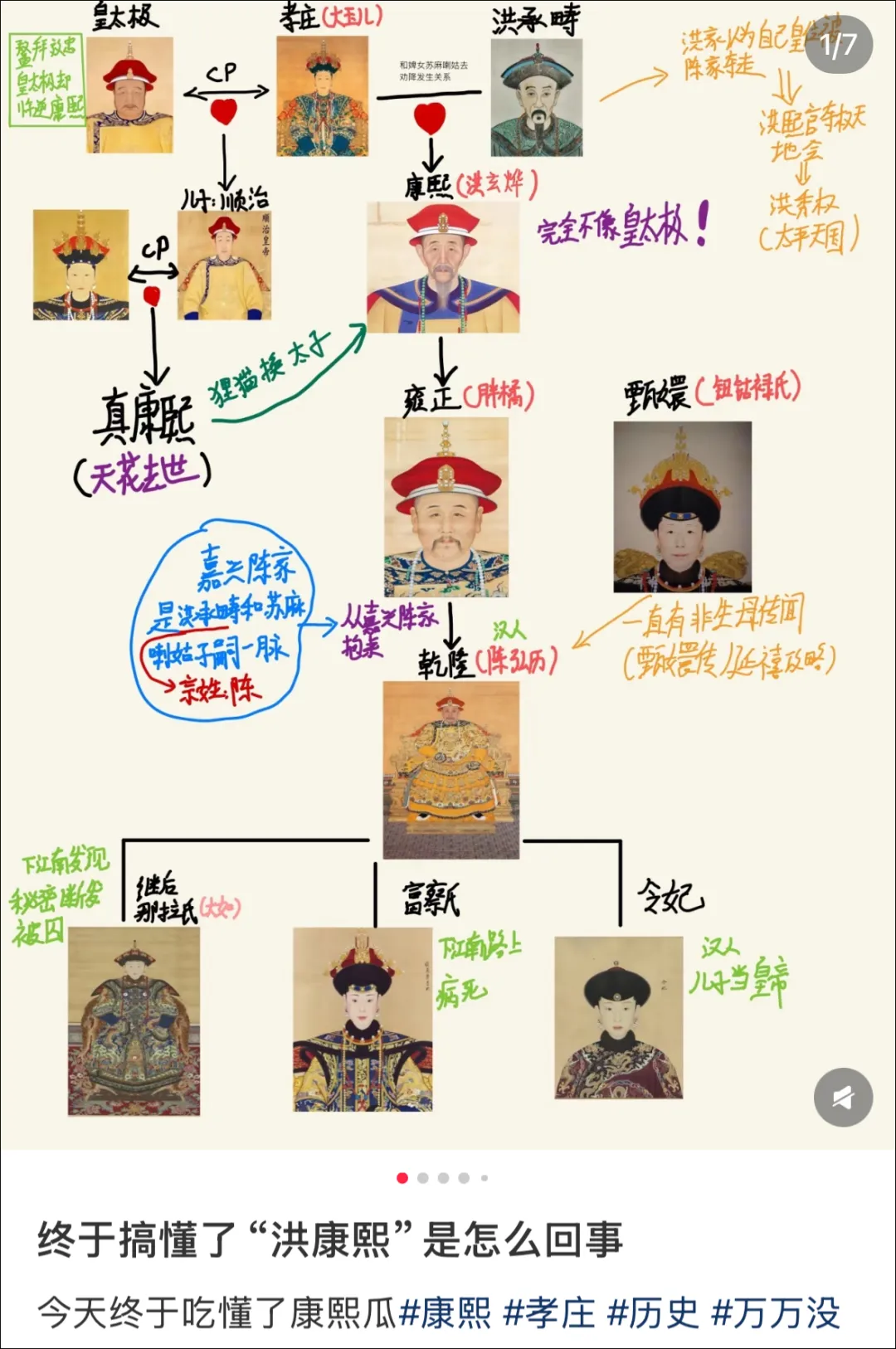Mute or unmute the post sound

point(843,1097)
